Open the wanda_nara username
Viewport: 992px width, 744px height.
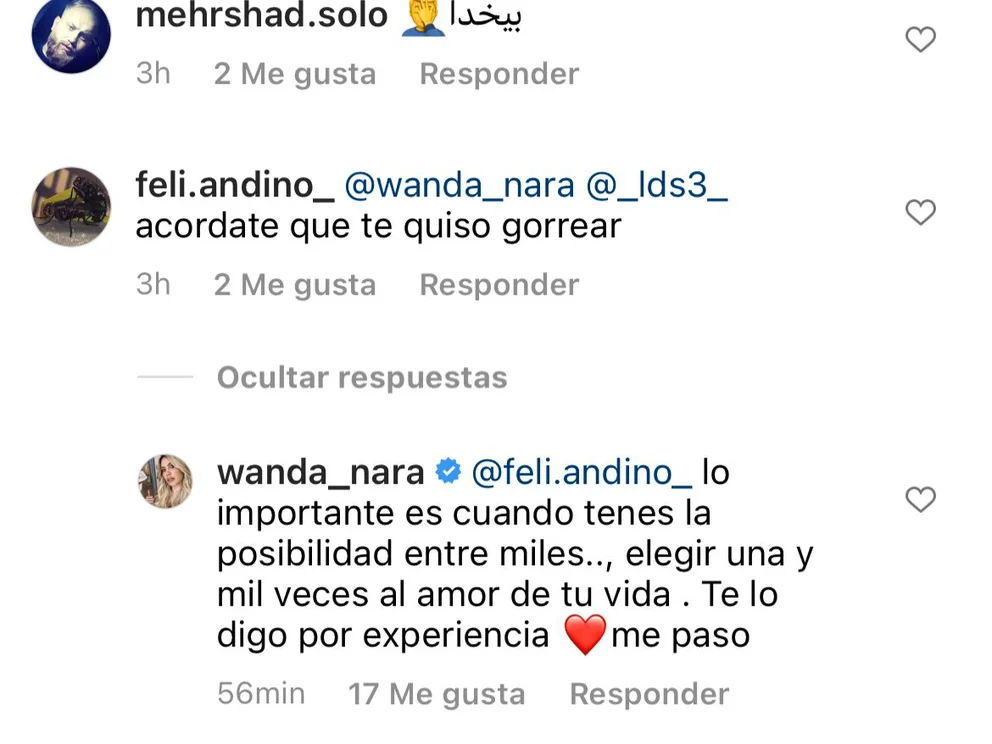(x=320, y=472)
